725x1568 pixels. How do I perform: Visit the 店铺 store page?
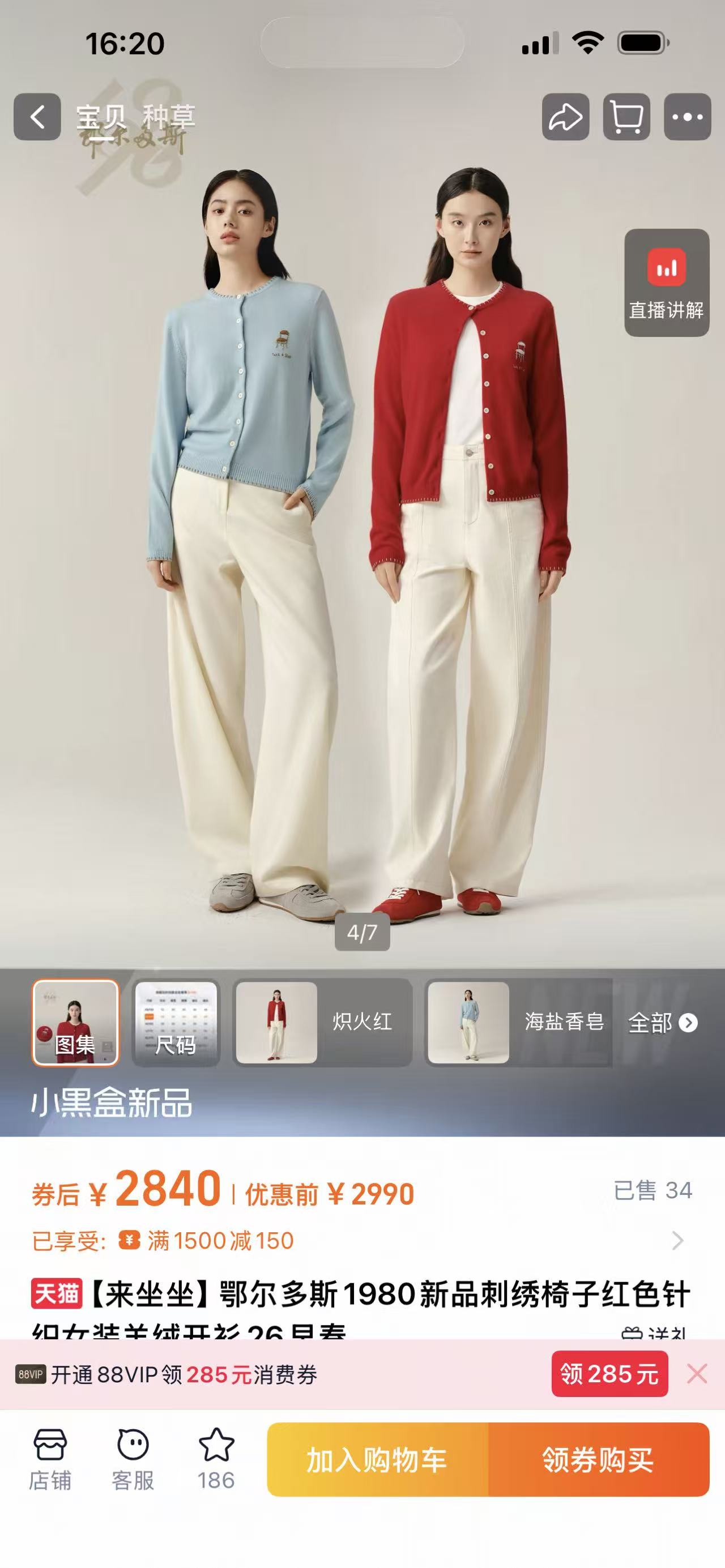[x=50, y=1459]
